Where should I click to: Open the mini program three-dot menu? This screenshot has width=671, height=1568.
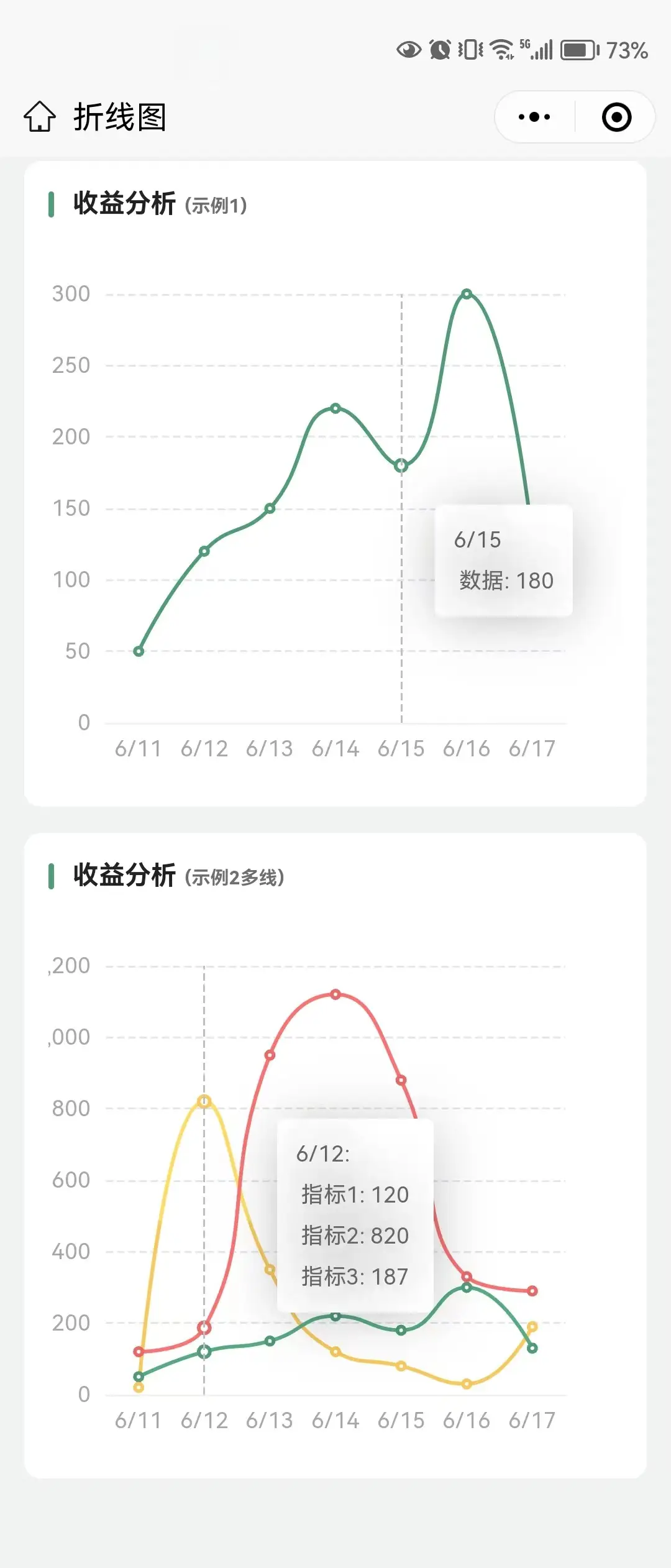click(534, 117)
